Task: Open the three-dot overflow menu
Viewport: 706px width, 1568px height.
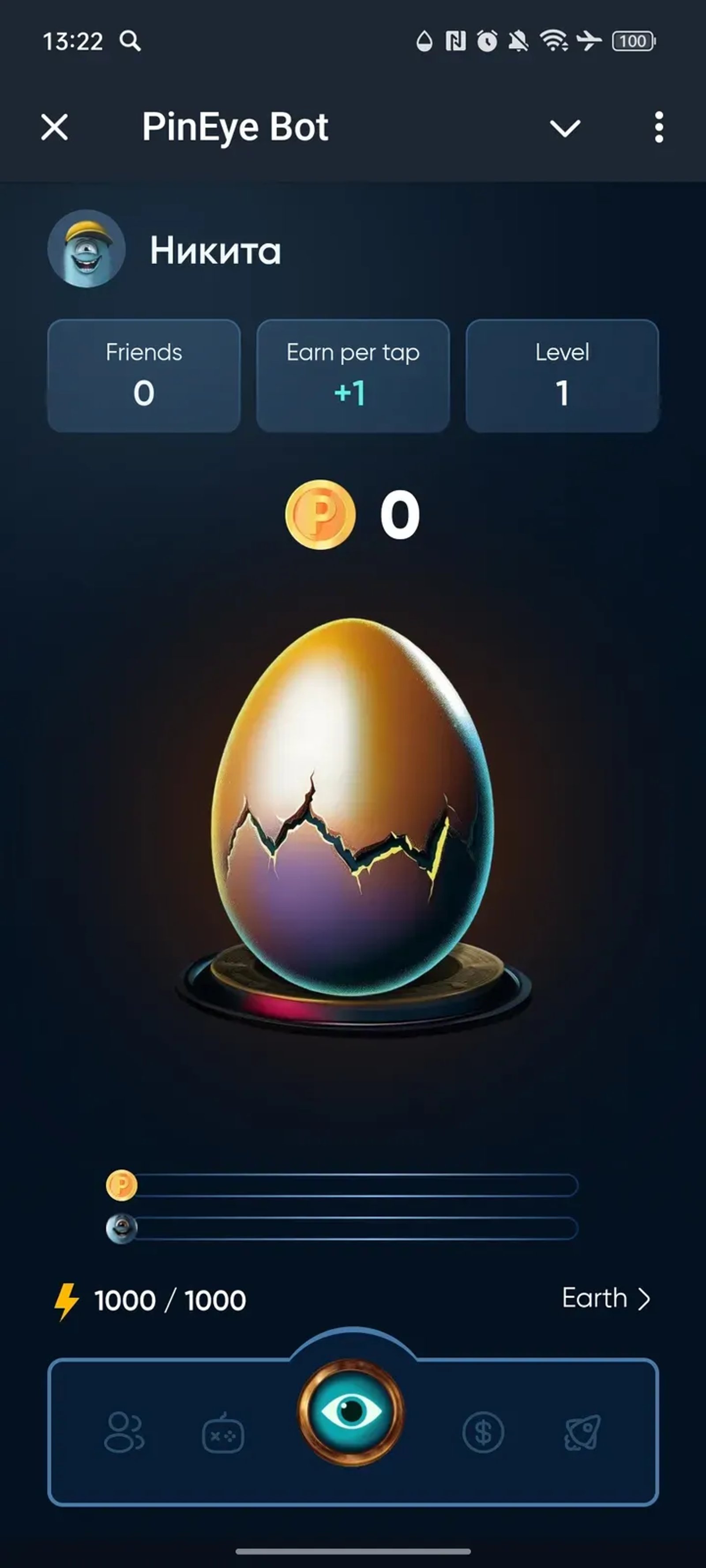Action: point(658,128)
